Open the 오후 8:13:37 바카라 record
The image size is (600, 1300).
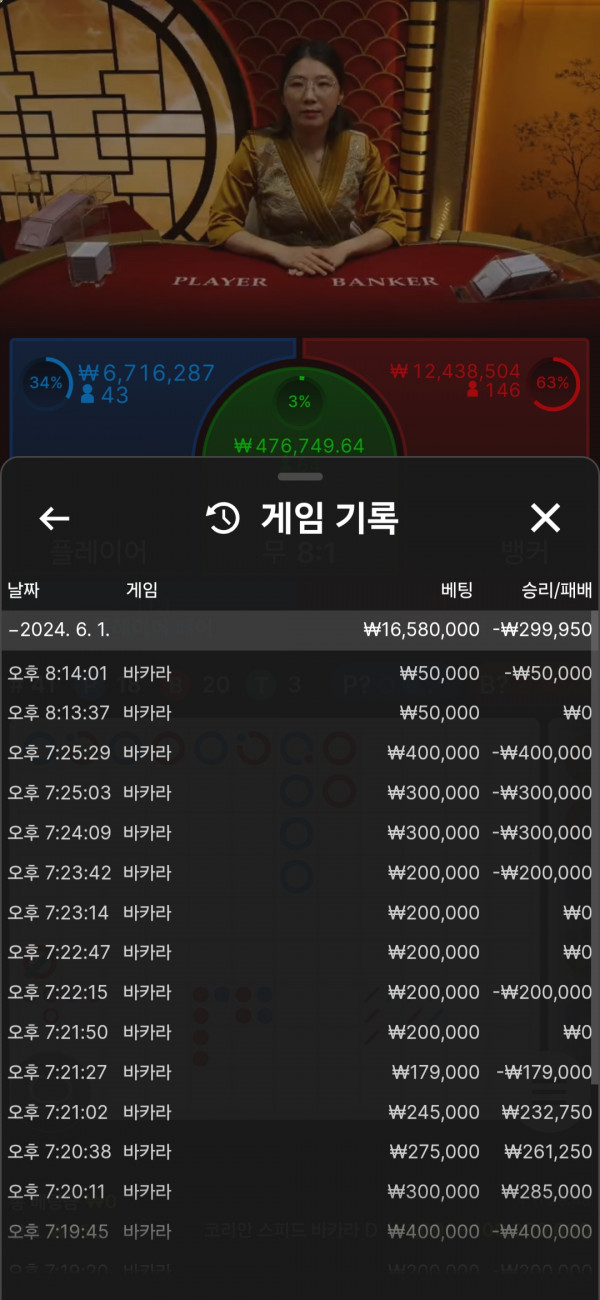click(298, 713)
